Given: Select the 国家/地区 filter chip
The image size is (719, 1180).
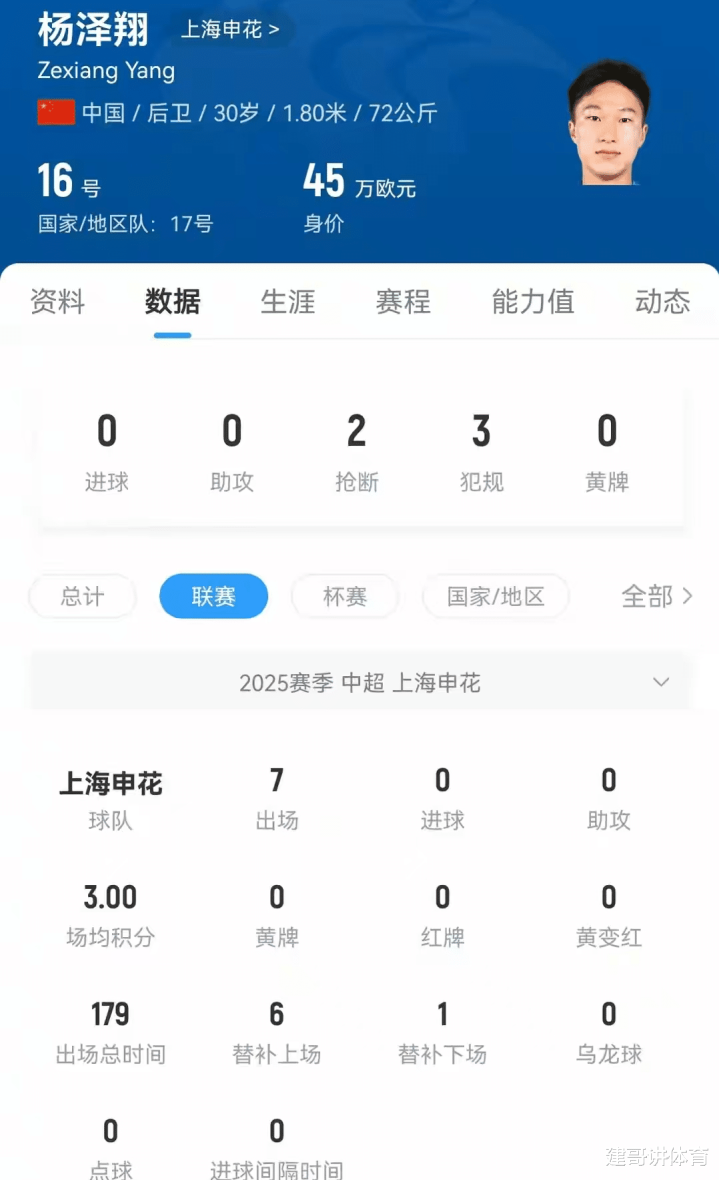Looking at the screenshot, I should click(x=495, y=597).
